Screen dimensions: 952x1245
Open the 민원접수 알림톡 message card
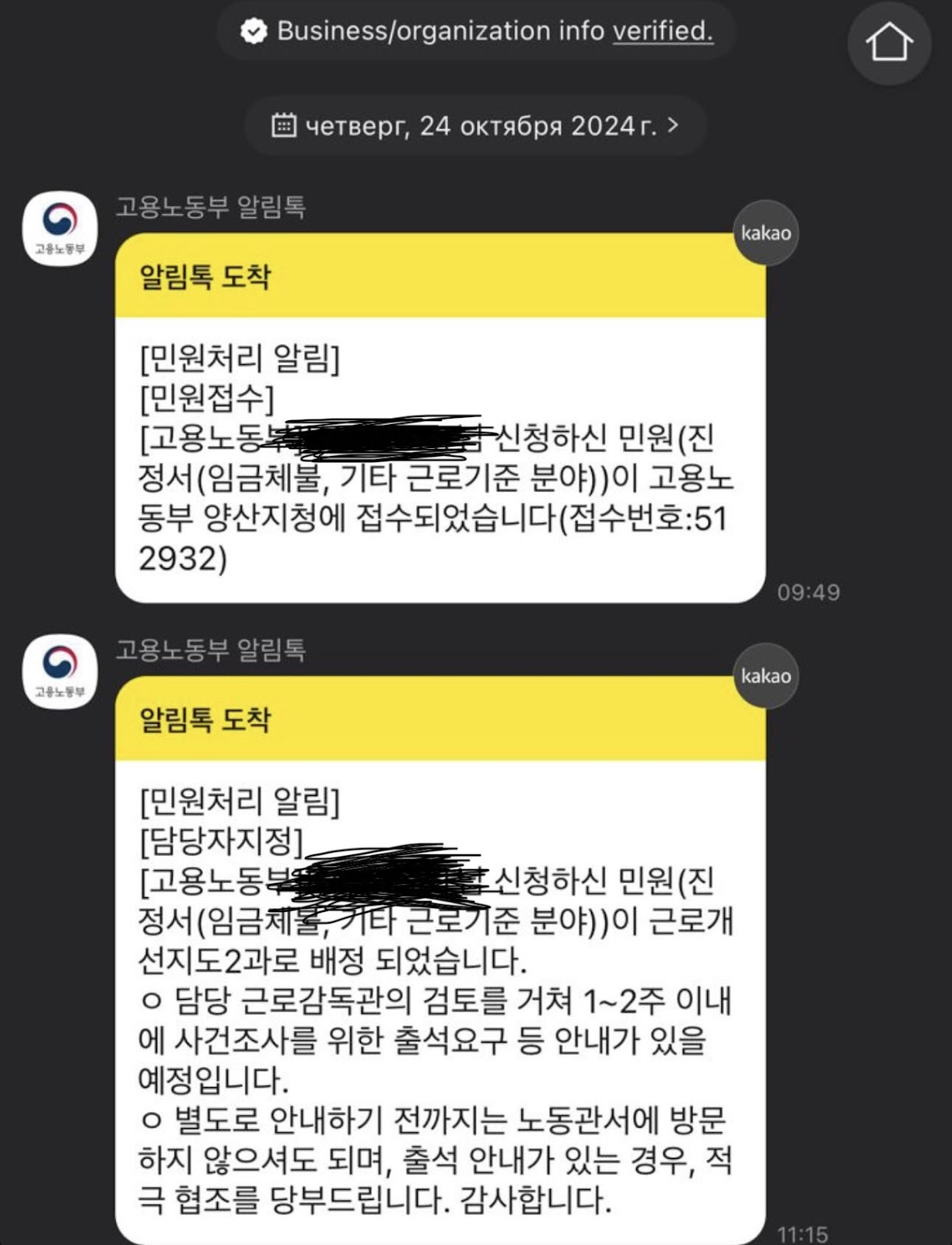(439, 459)
